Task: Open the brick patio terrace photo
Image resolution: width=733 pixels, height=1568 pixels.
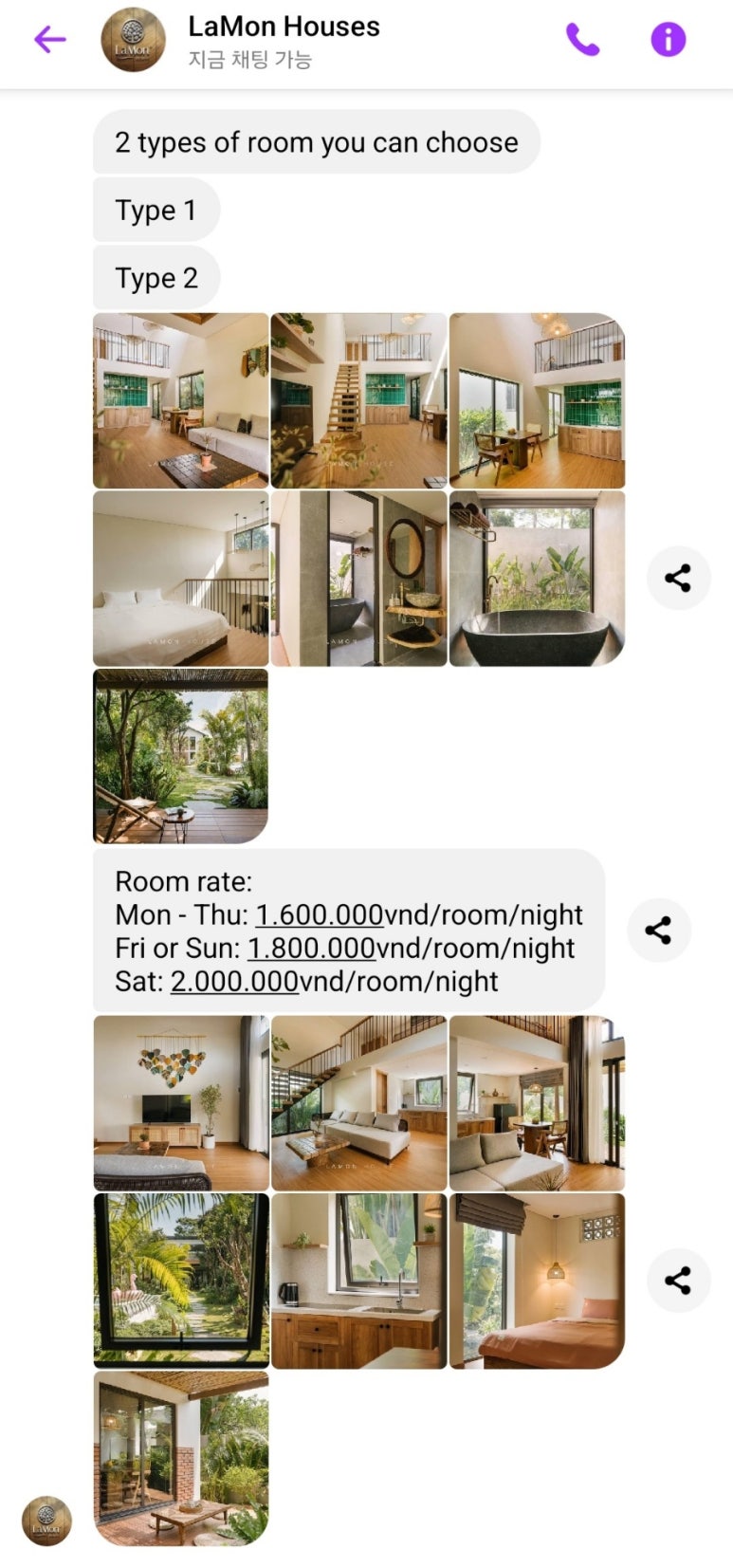Action: pos(180,1458)
